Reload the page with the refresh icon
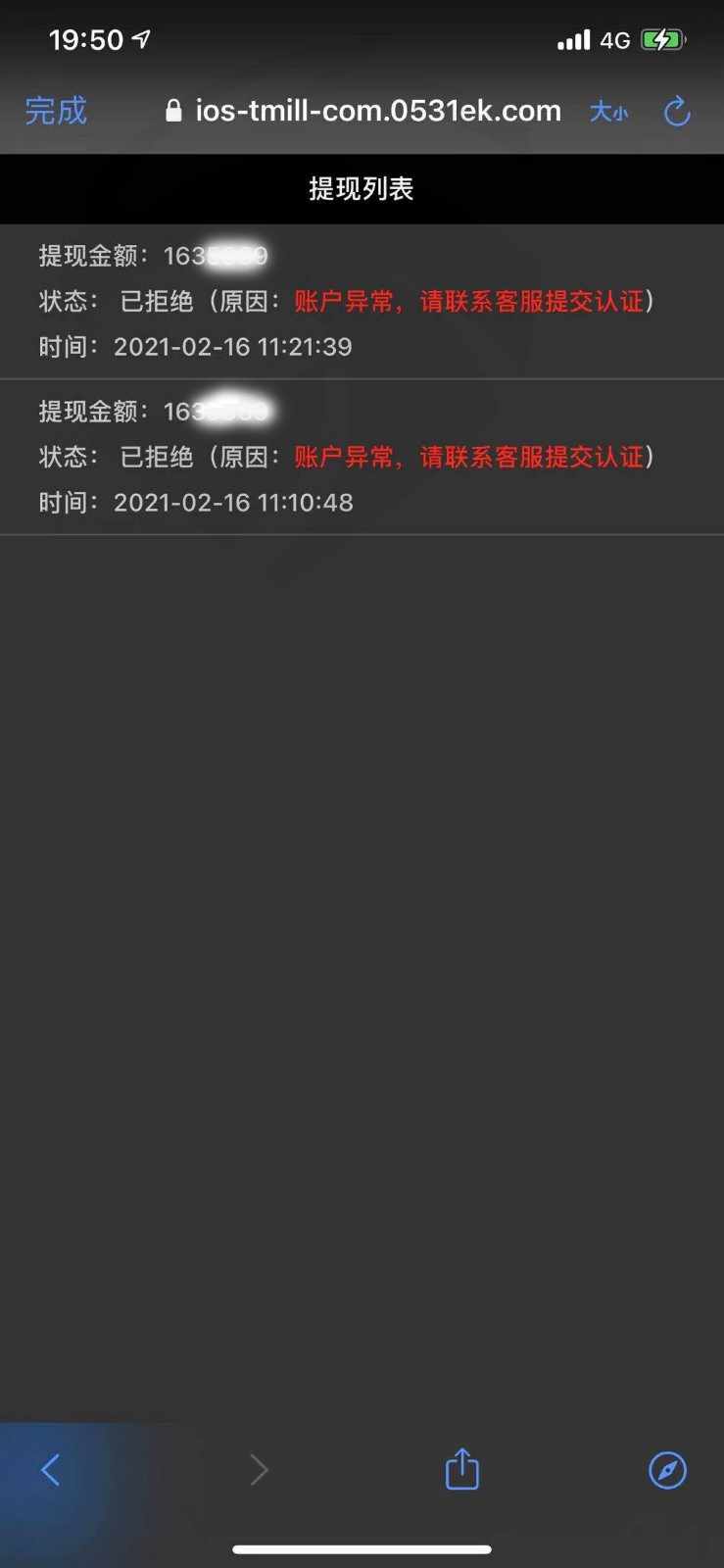The height and width of the screenshot is (1568, 724). click(x=677, y=112)
